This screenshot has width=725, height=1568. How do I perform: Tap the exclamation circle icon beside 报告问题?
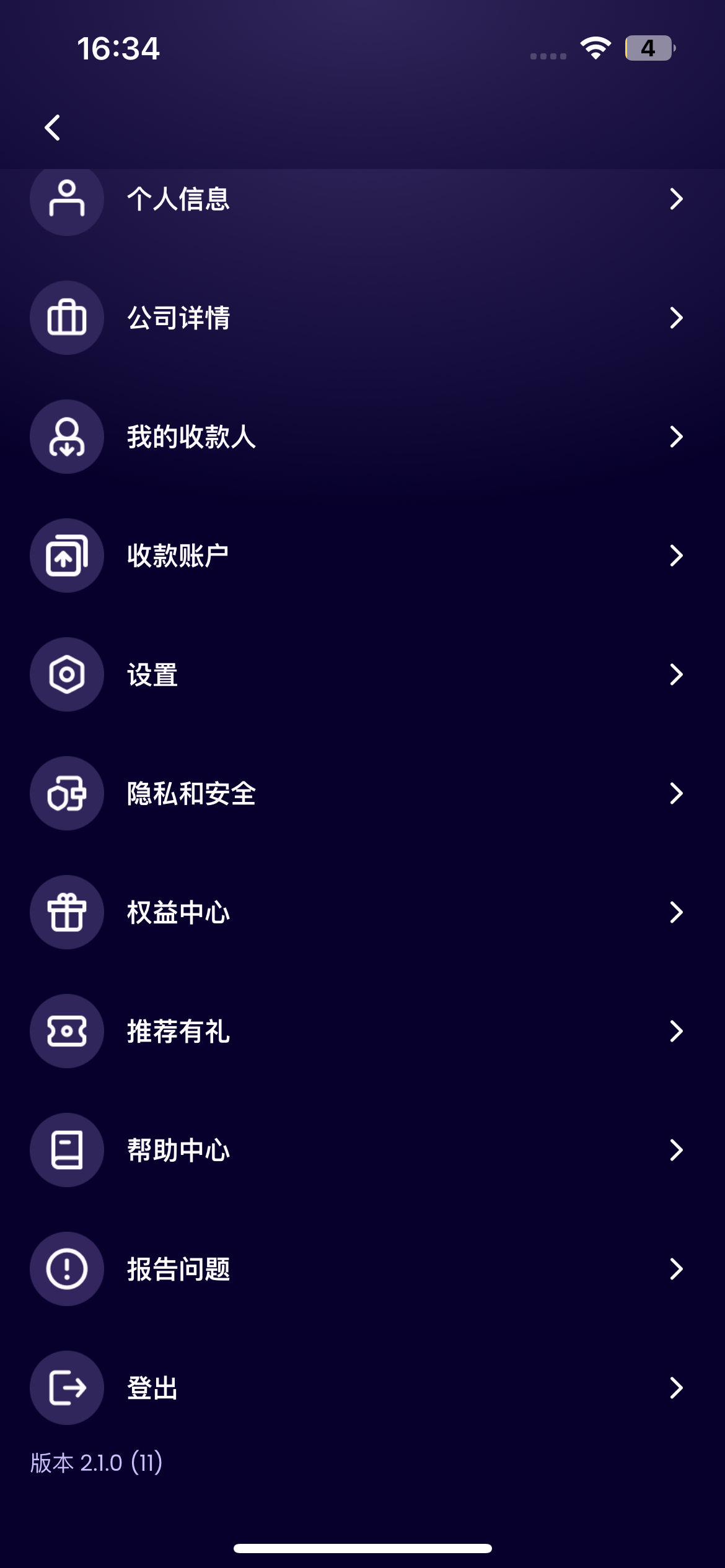click(66, 1269)
